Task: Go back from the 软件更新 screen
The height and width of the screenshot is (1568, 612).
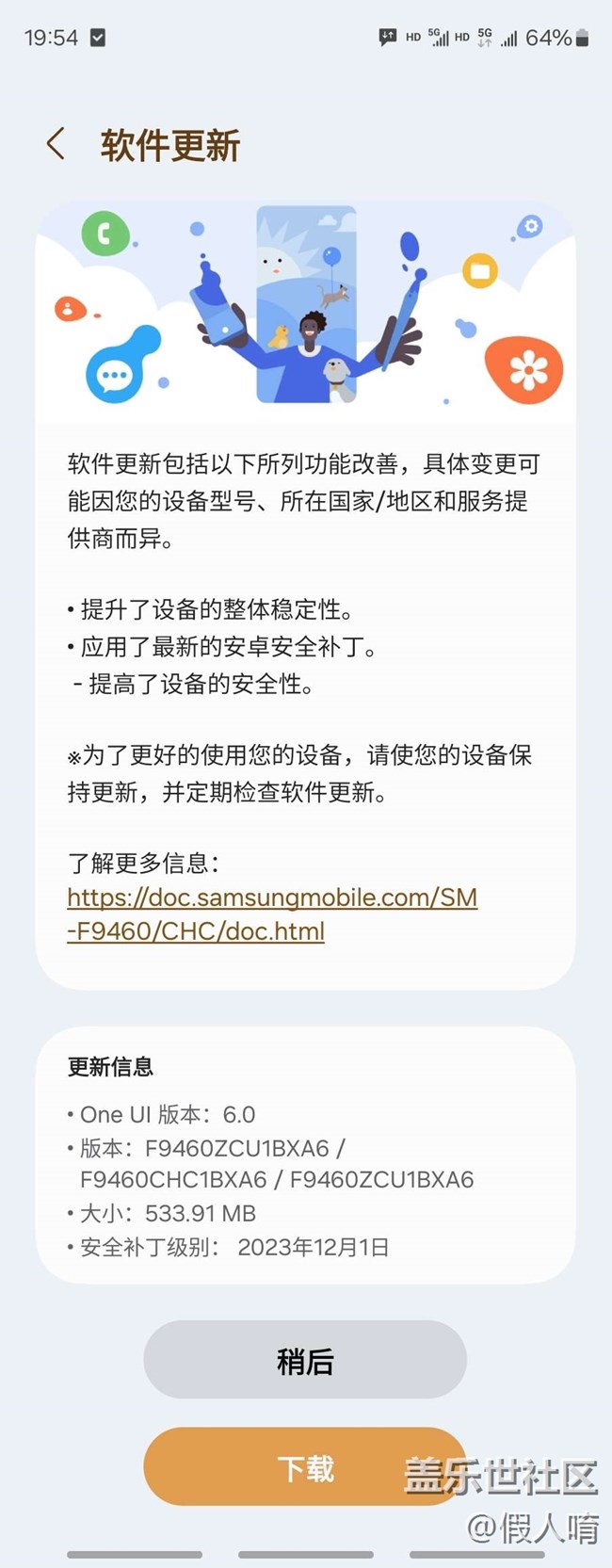Action: pos(56,145)
